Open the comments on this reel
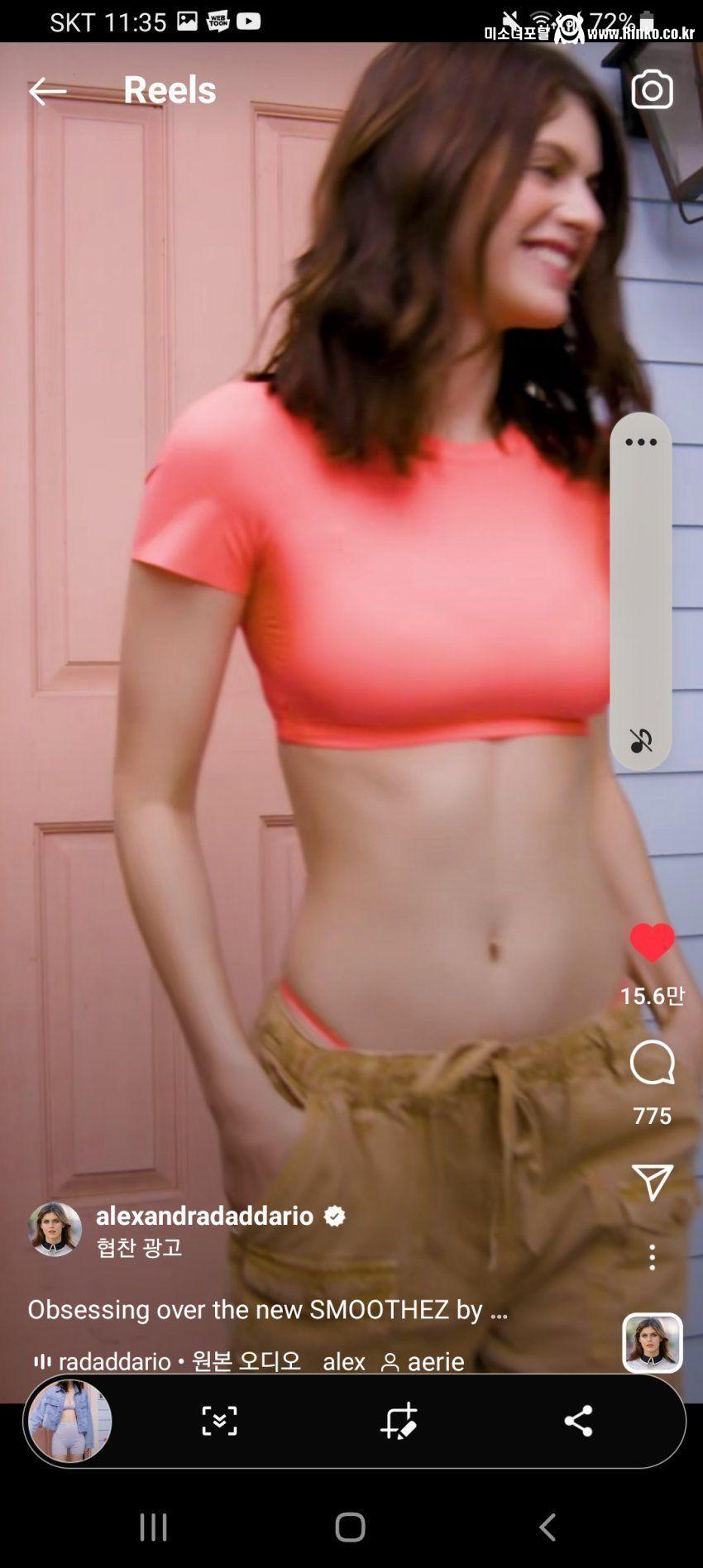Screen dimensions: 703x1568 coord(652,1062)
